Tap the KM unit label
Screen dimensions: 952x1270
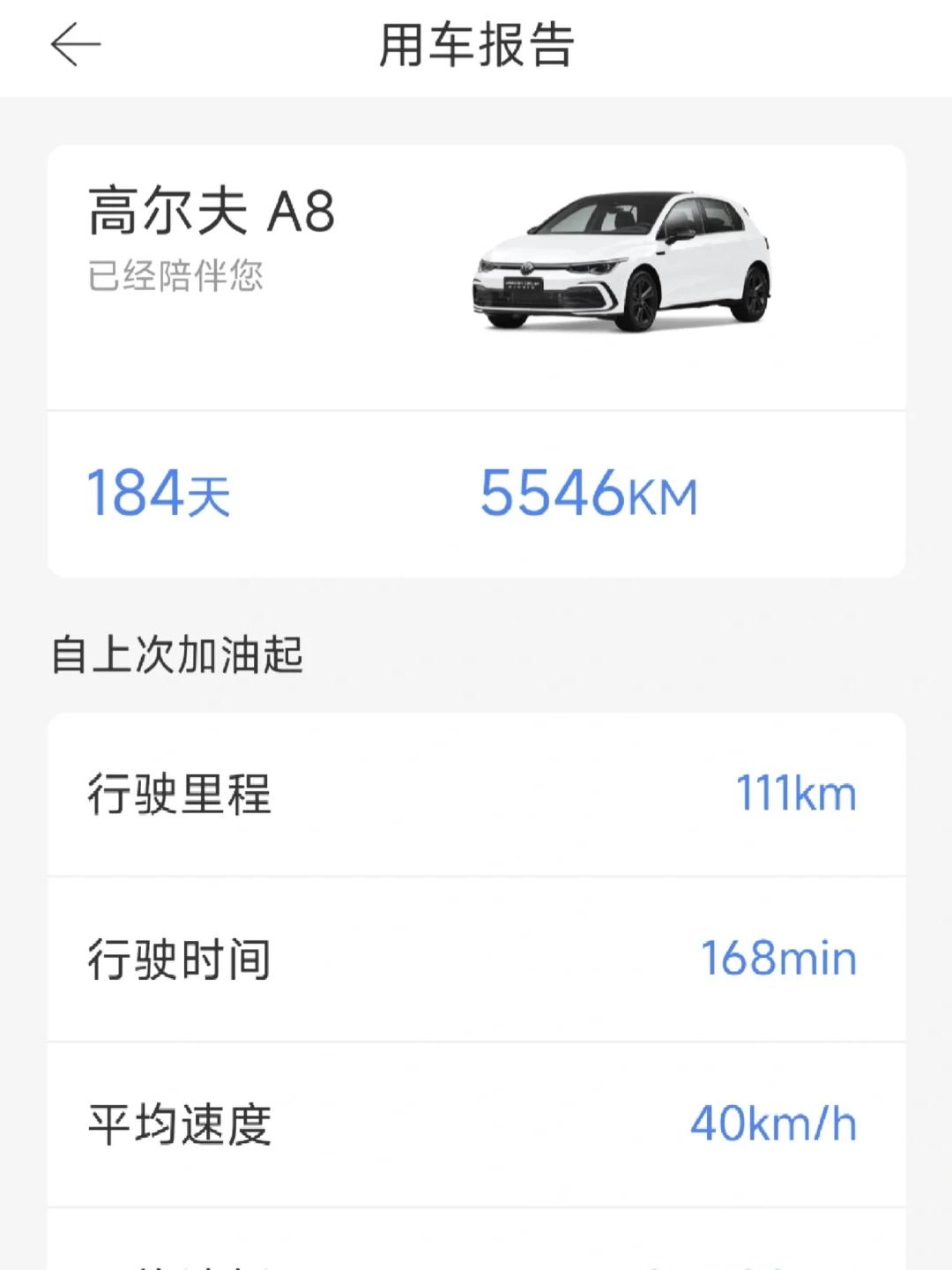point(661,498)
